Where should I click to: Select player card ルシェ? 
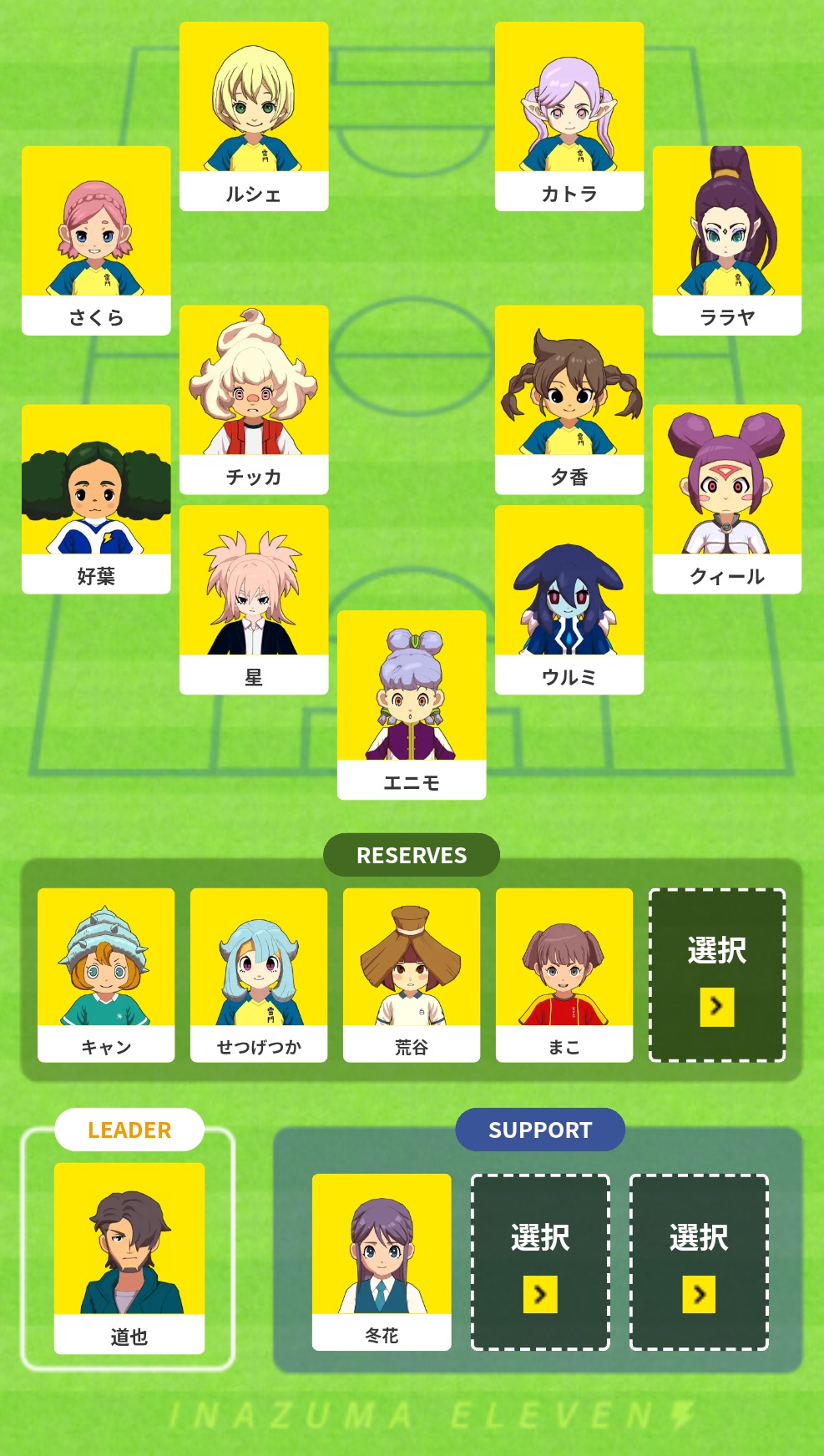click(x=254, y=116)
